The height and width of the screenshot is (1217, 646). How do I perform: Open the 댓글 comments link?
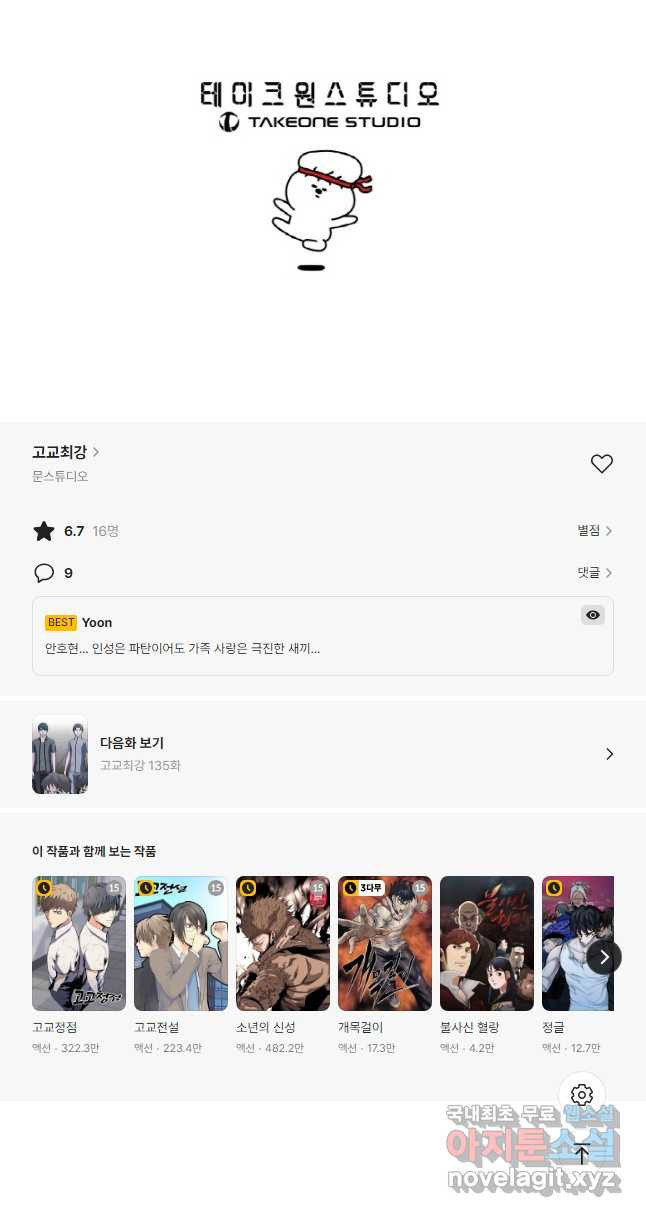coord(595,573)
